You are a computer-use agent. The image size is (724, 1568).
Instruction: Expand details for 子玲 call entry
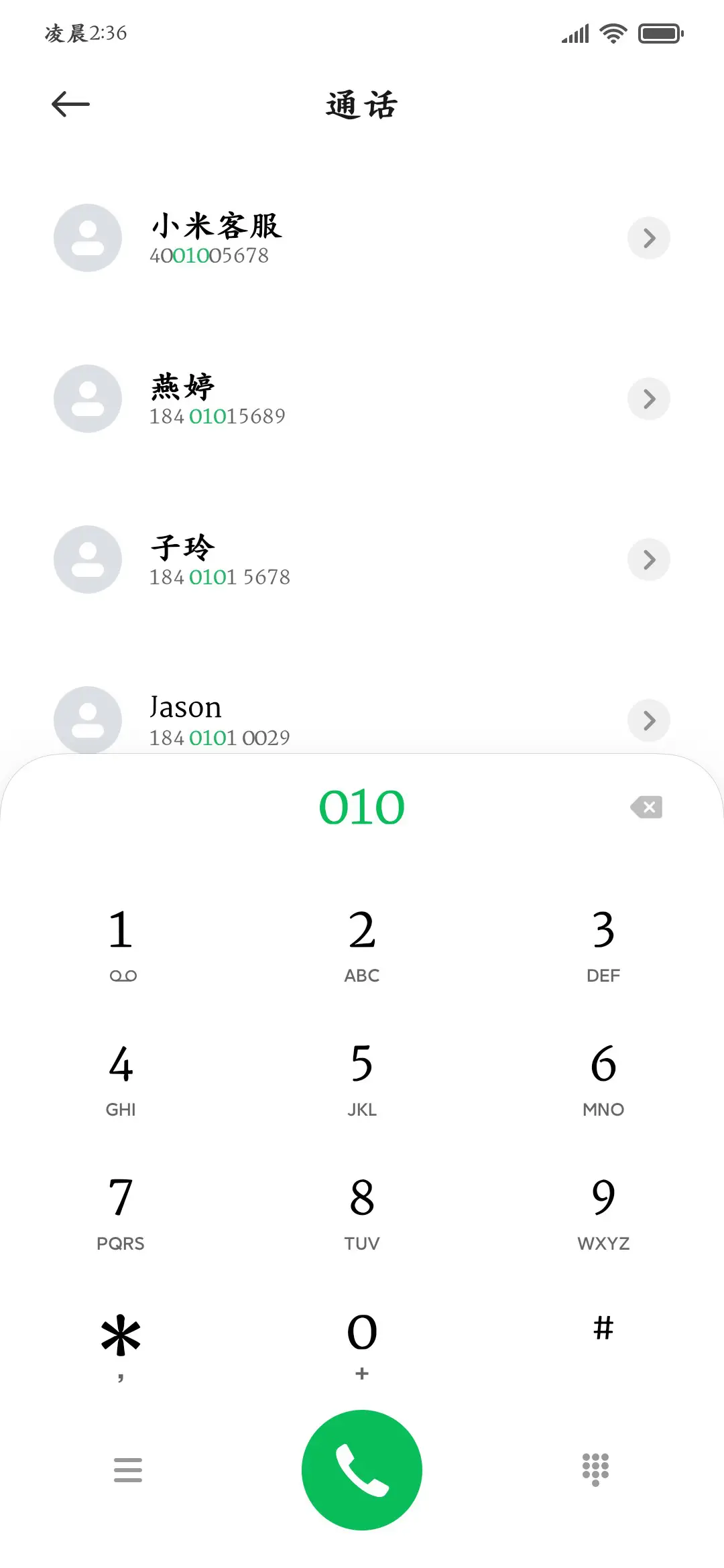pos(648,560)
